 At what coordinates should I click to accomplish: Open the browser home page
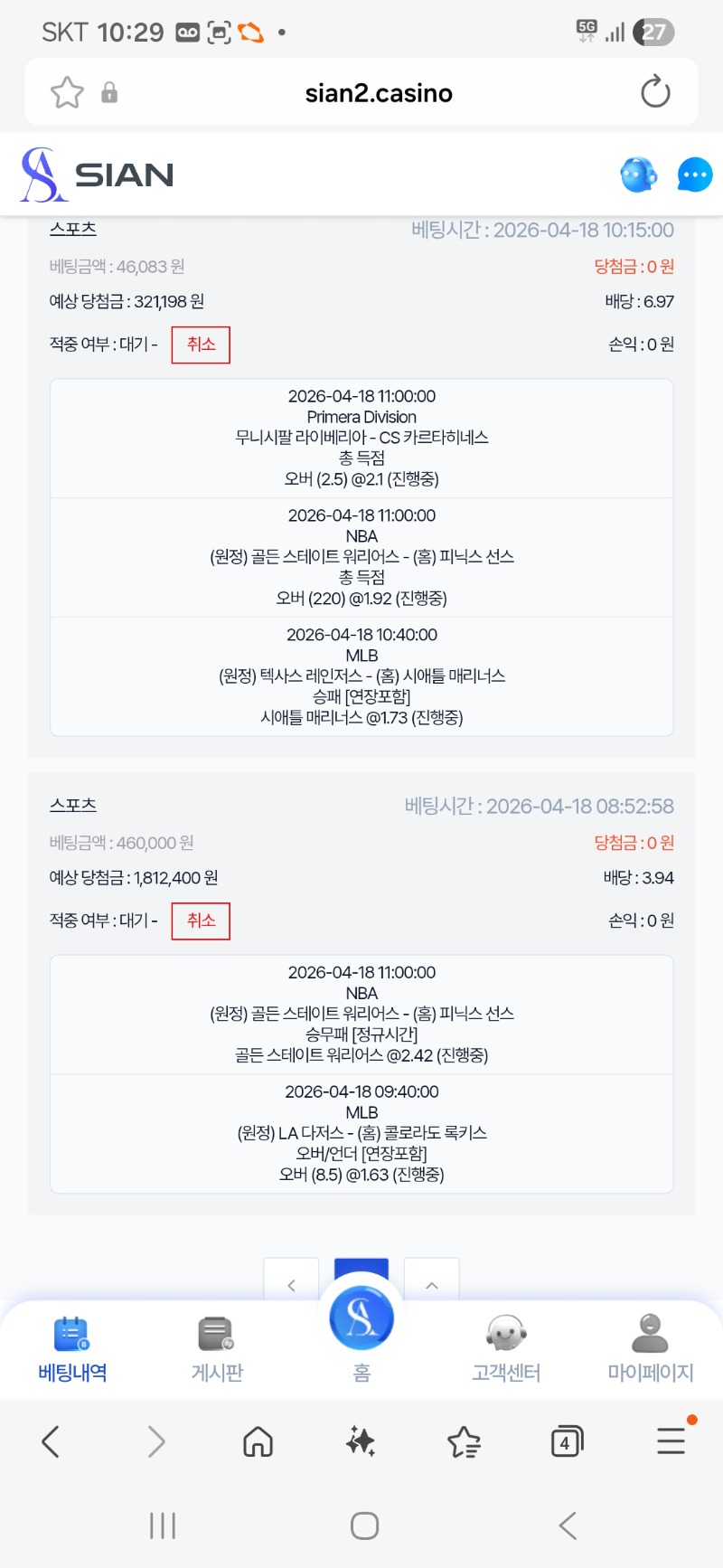[258, 1441]
